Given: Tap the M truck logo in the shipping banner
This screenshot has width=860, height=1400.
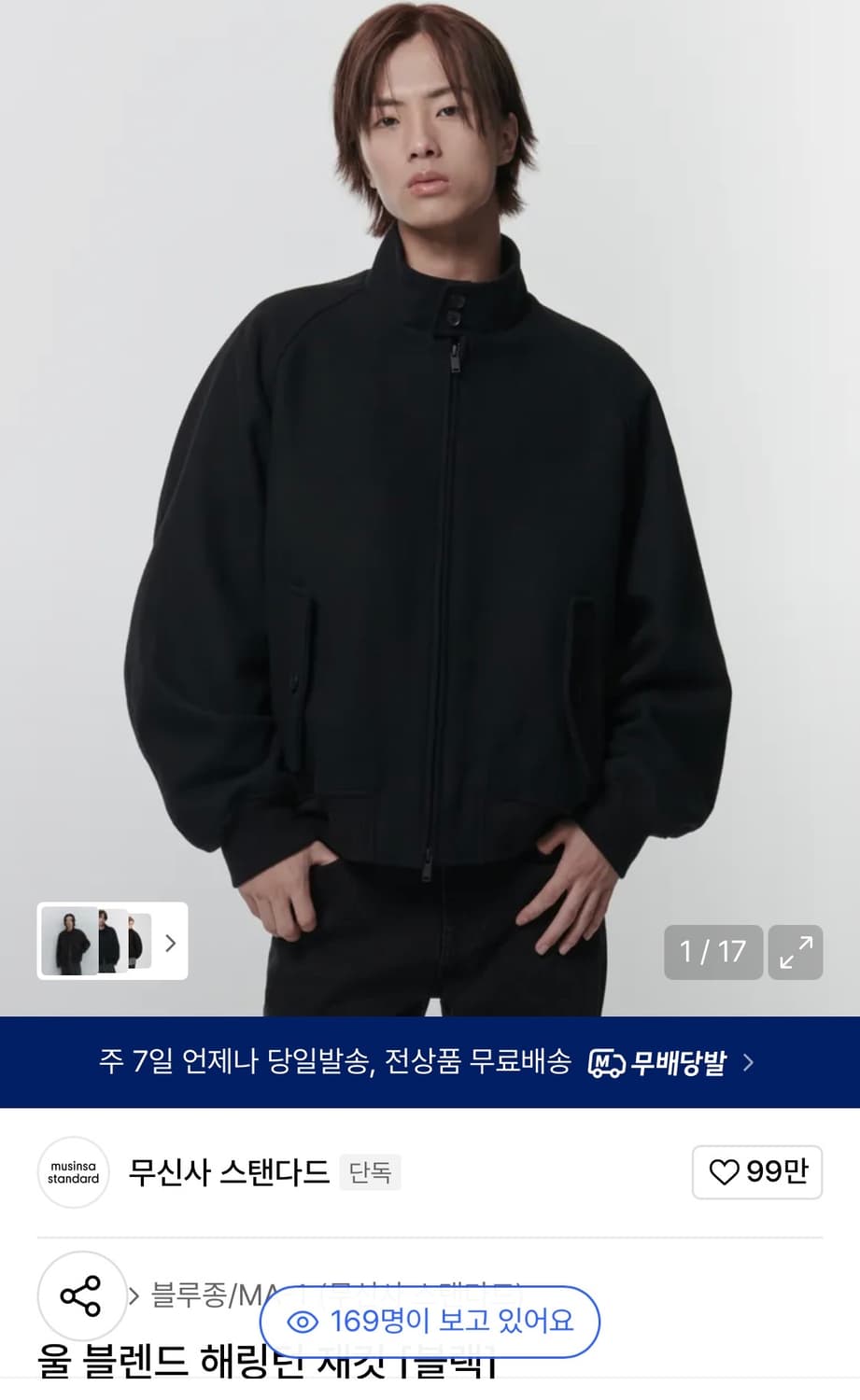Looking at the screenshot, I should pos(606,1062).
